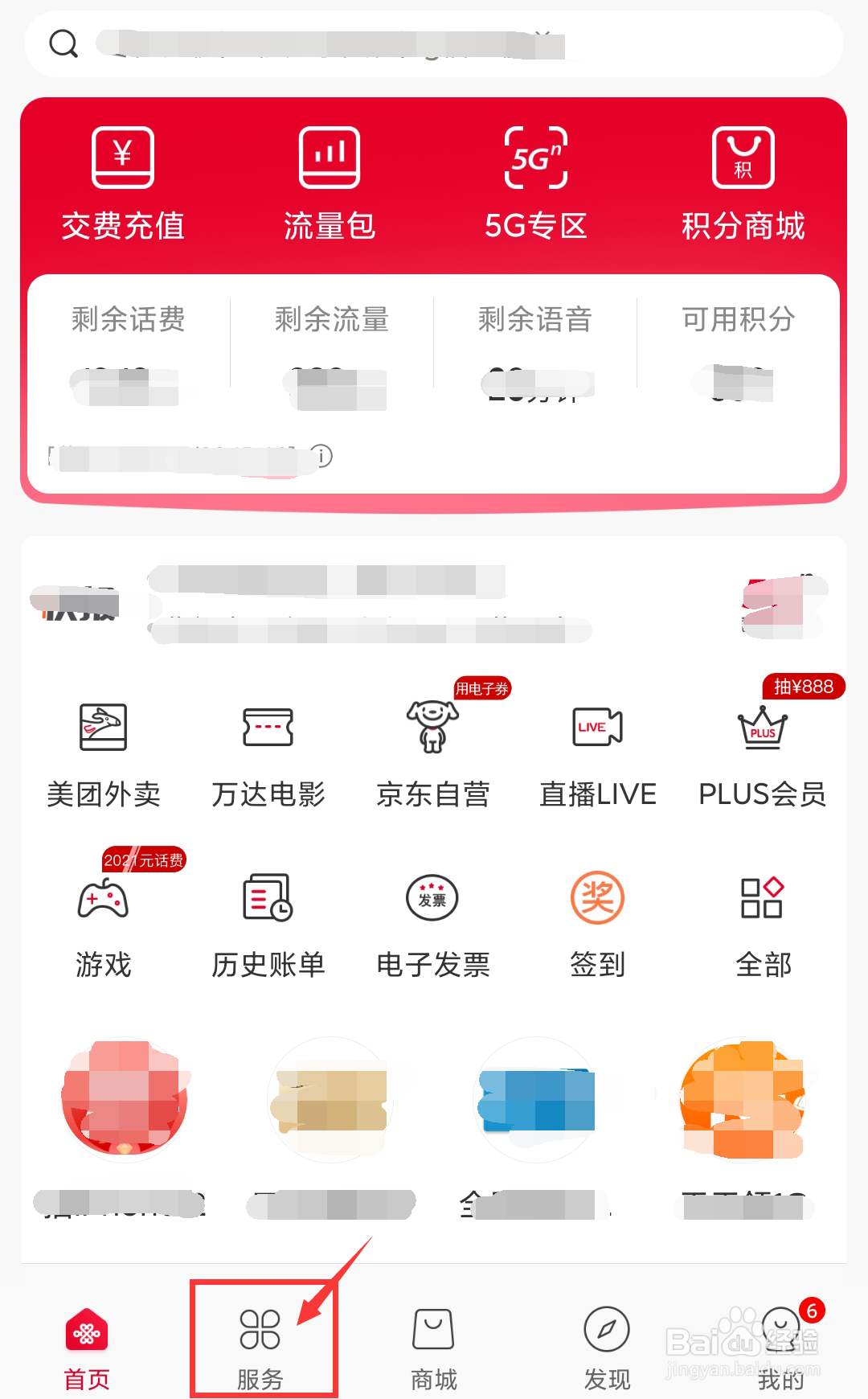Viewport: 868px width, 1399px height.
Task: View 历史账单 billing history
Action: tap(268, 925)
